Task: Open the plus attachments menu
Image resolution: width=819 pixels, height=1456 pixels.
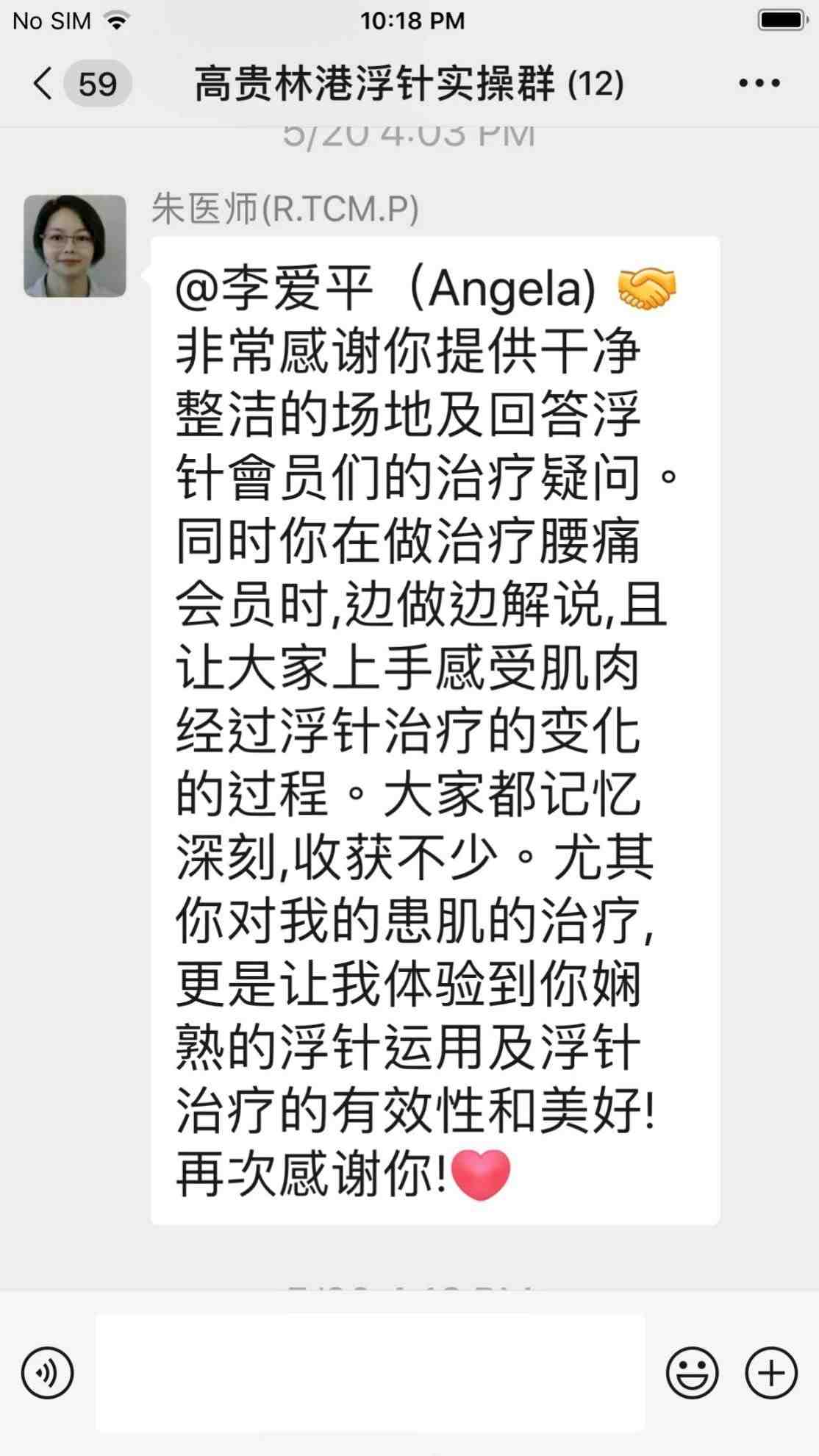Action: tap(771, 1372)
